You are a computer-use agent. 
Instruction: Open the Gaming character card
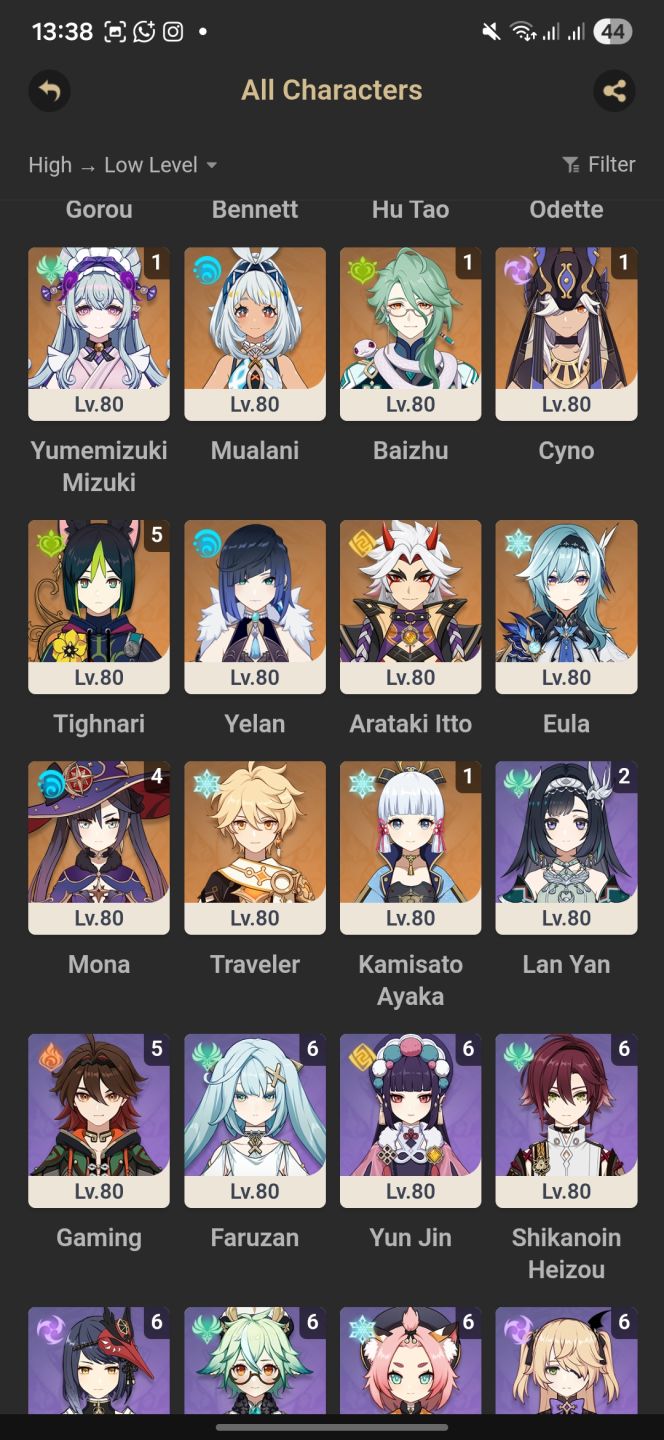[x=99, y=1121]
